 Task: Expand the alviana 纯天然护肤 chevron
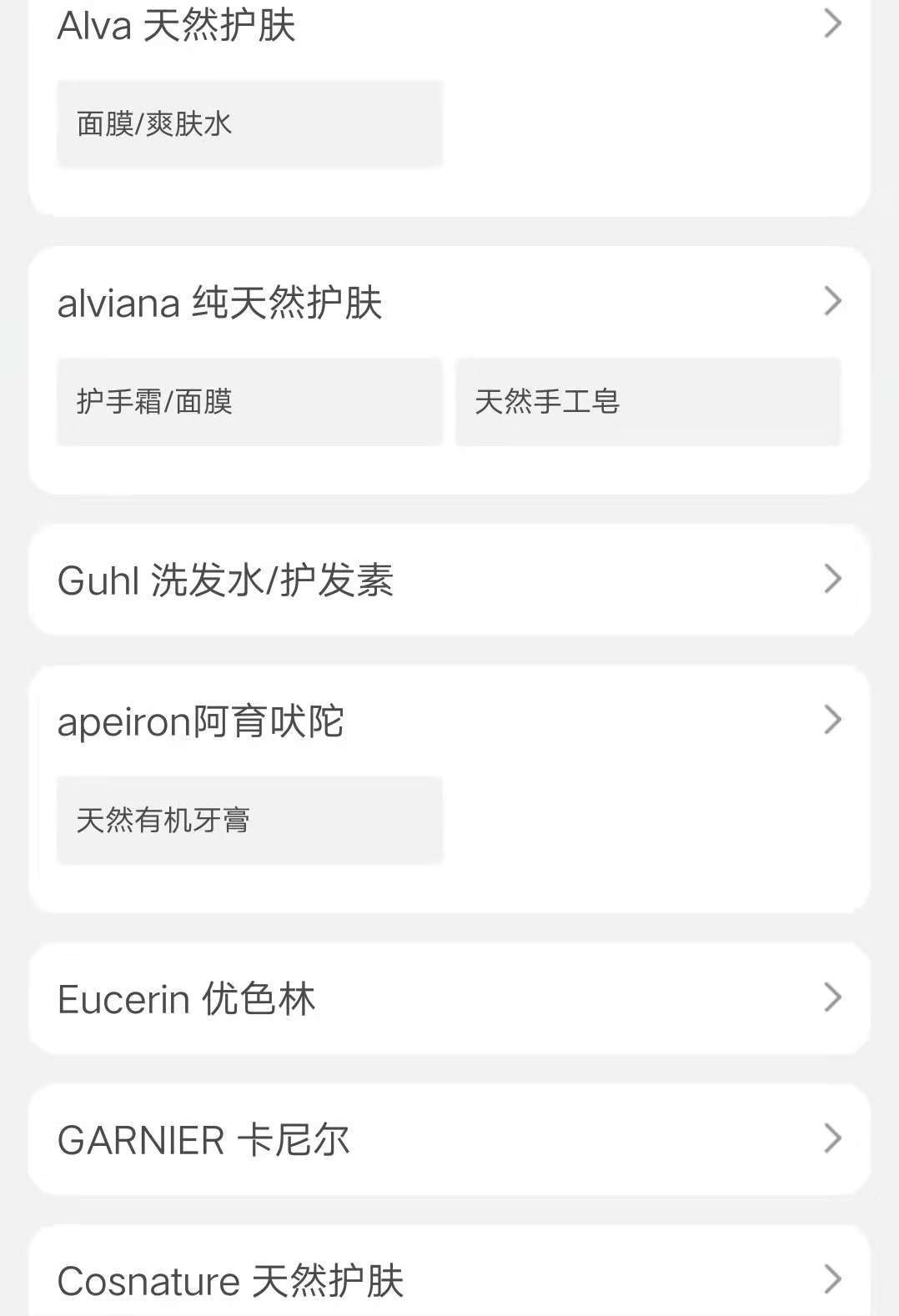(x=831, y=302)
